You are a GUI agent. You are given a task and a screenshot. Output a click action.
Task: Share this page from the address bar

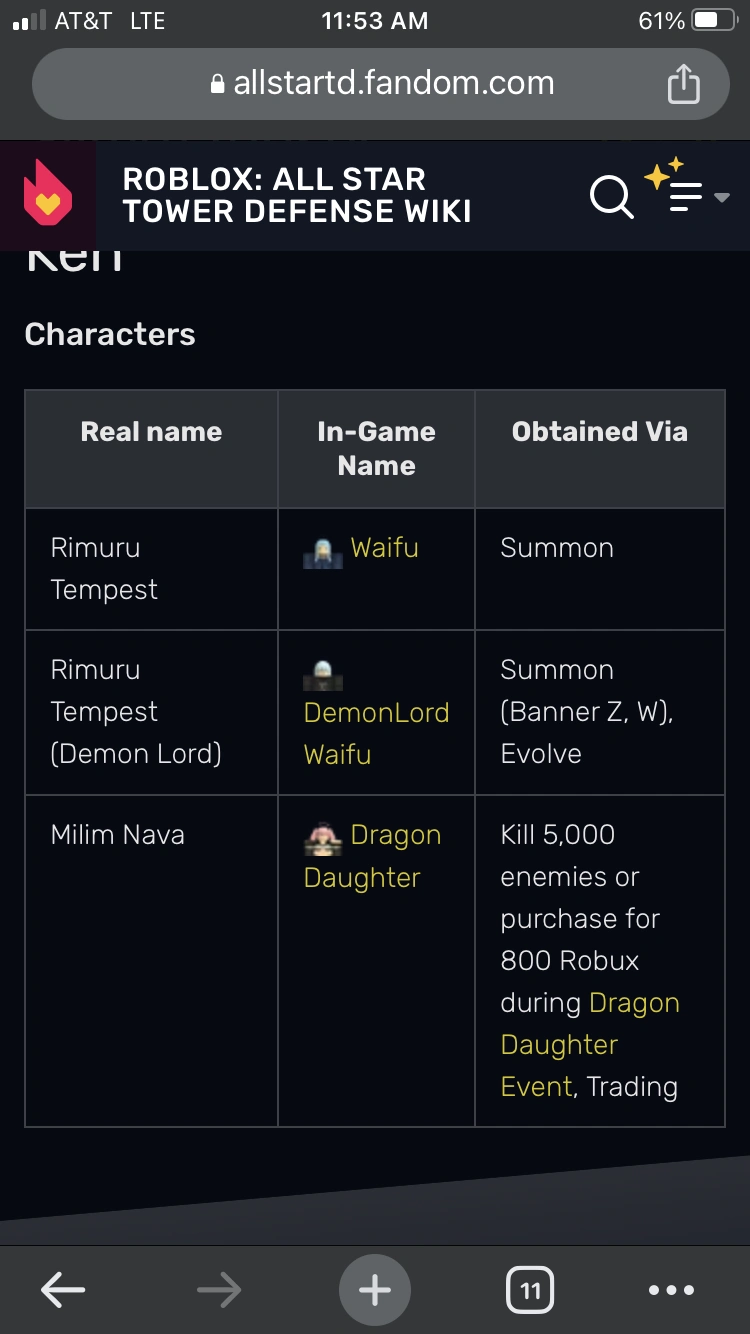click(x=683, y=84)
